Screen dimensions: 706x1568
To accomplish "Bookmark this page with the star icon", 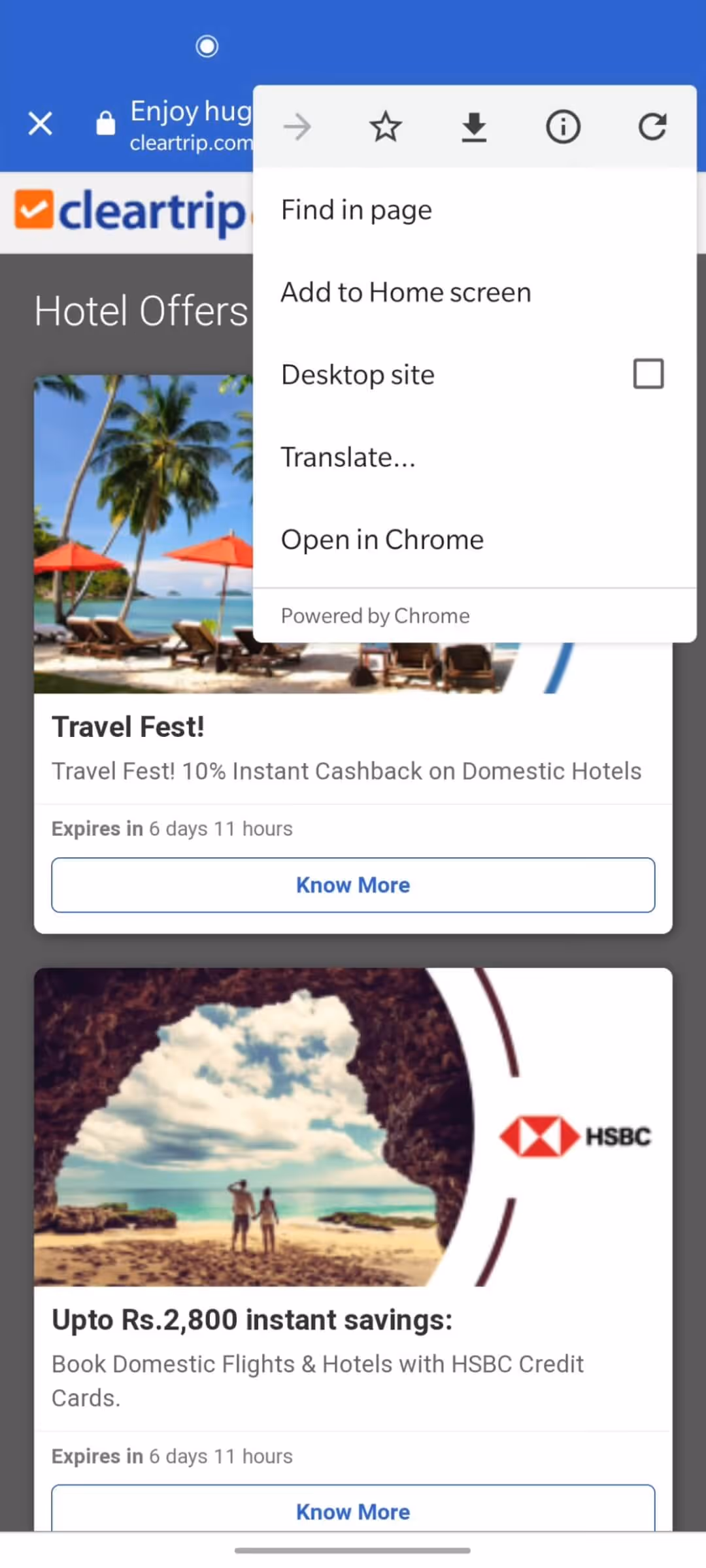I will pyautogui.click(x=386, y=127).
